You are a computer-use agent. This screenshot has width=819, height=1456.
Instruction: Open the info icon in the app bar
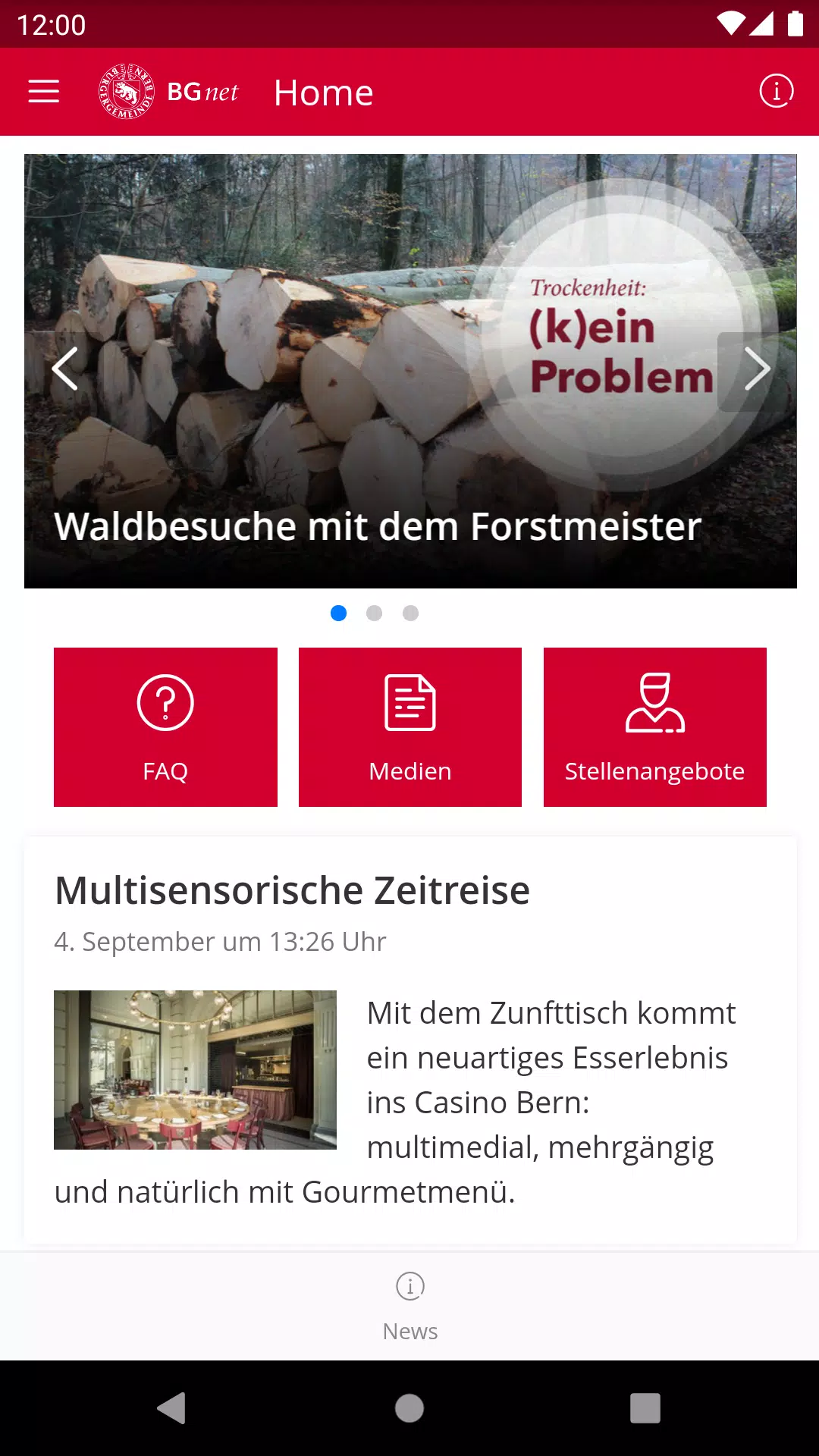776,92
